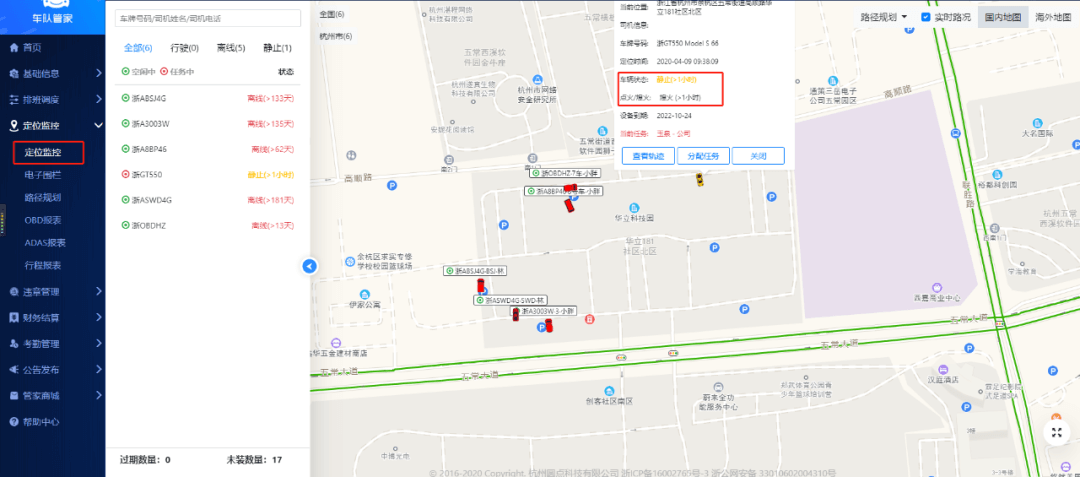Select vehicle 浙OBDHZ in the list
This screenshot has height=477, width=1080.
coord(149,225)
